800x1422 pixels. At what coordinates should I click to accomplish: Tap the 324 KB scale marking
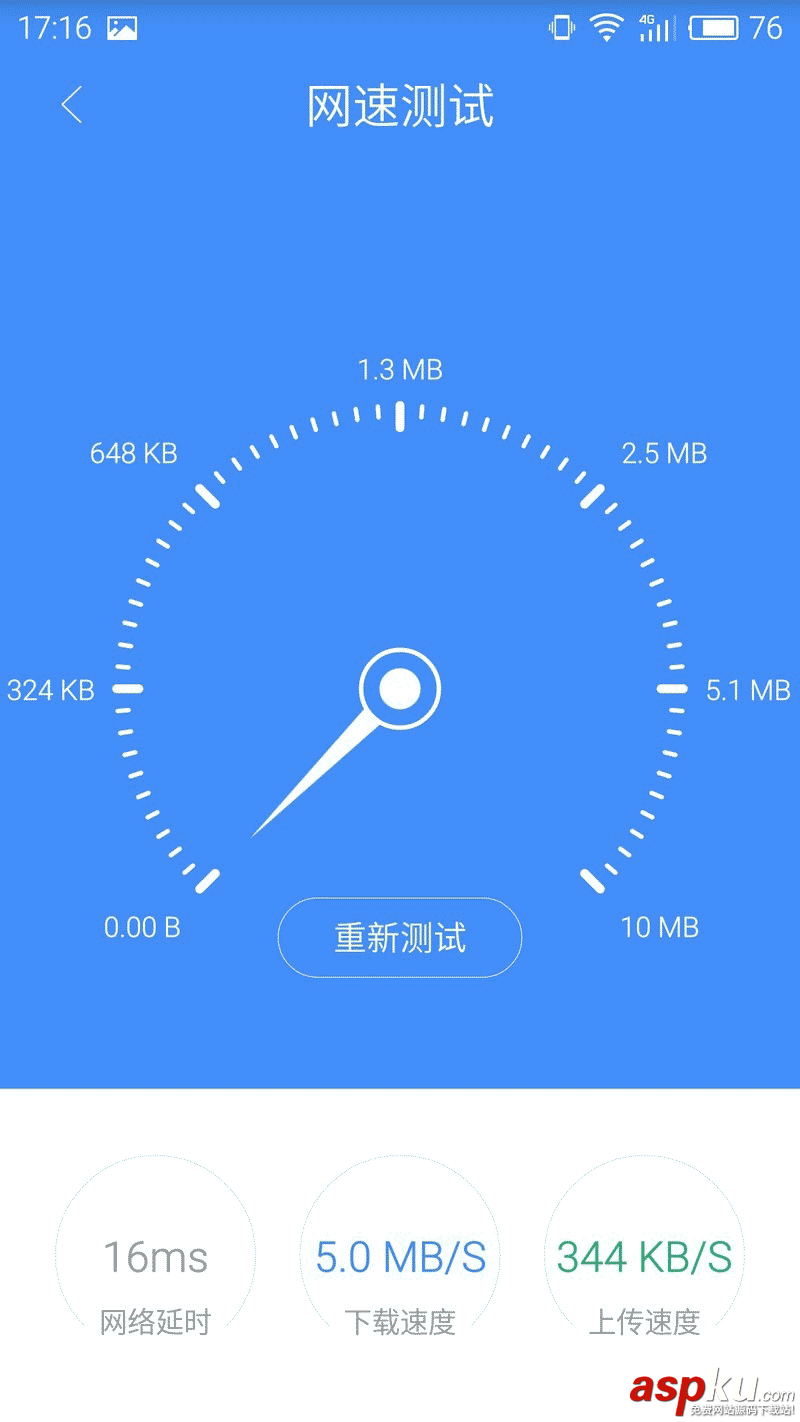(x=50, y=690)
